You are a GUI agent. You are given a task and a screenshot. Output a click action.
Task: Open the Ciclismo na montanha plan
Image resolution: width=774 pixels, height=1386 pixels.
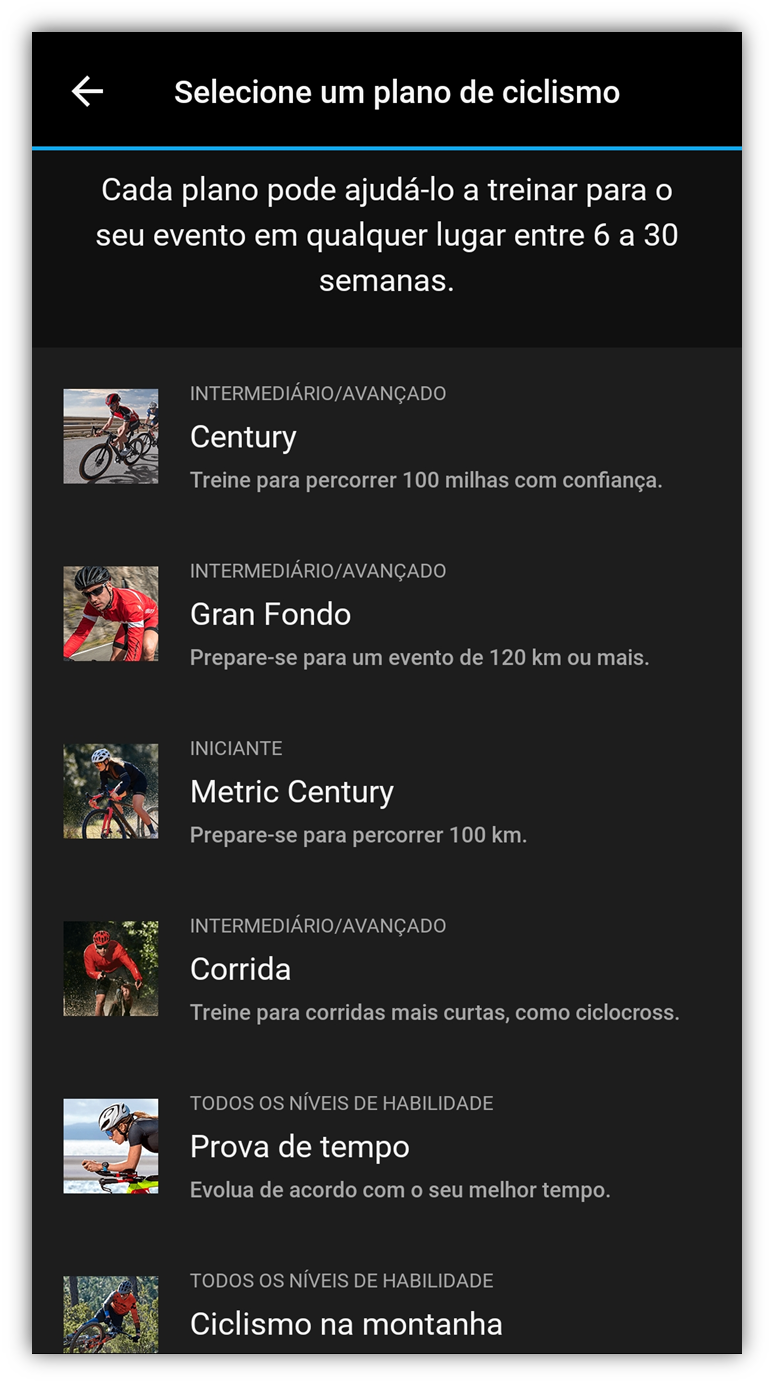pos(345,1323)
